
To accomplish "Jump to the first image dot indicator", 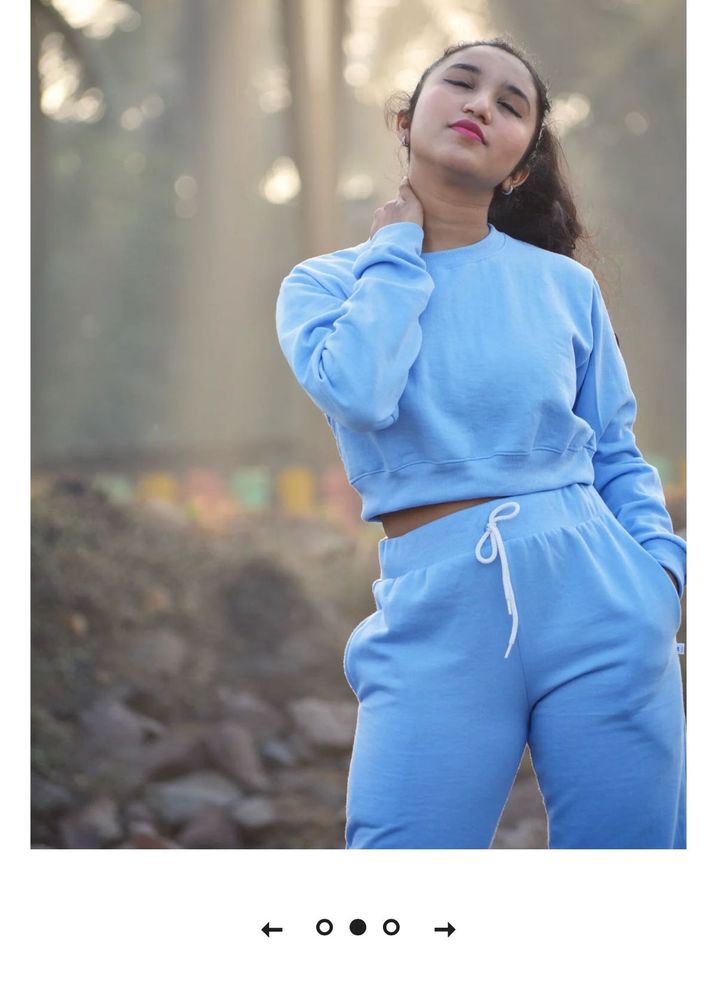I will (324, 927).
